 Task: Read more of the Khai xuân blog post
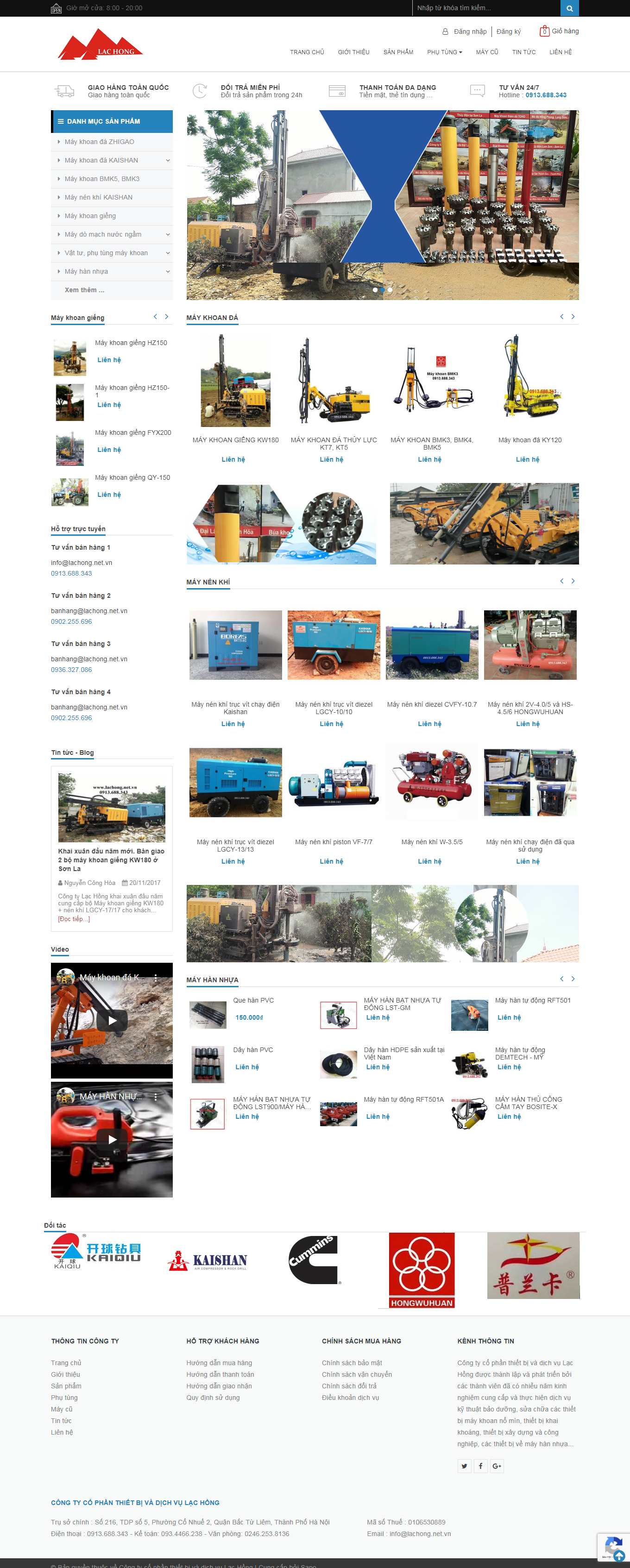74,919
